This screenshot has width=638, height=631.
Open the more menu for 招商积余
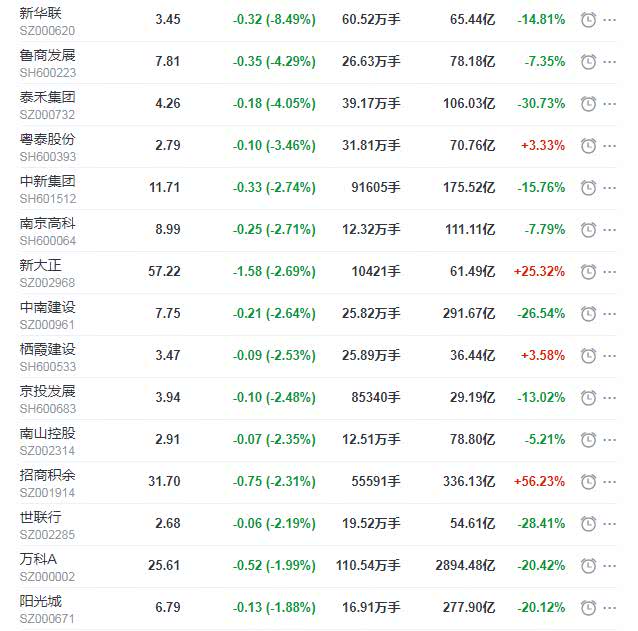pyautogui.click(x=610, y=482)
